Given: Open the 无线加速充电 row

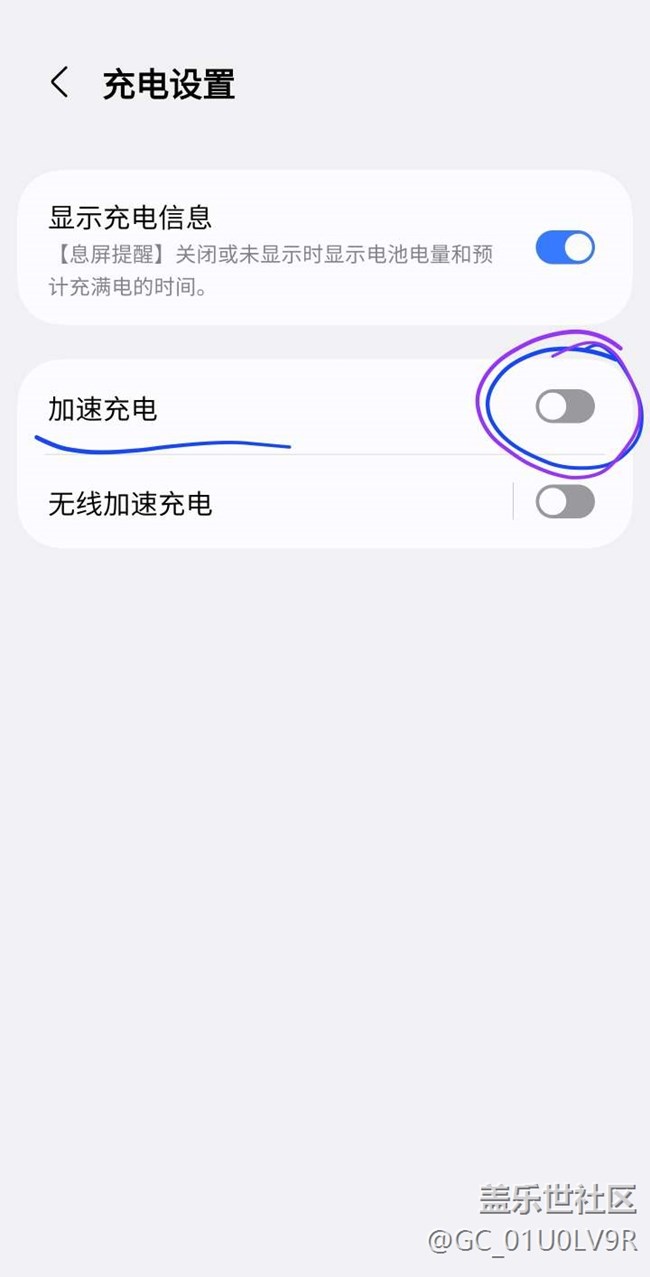Looking at the screenshot, I should pyautogui.click(x=265, y=502).
